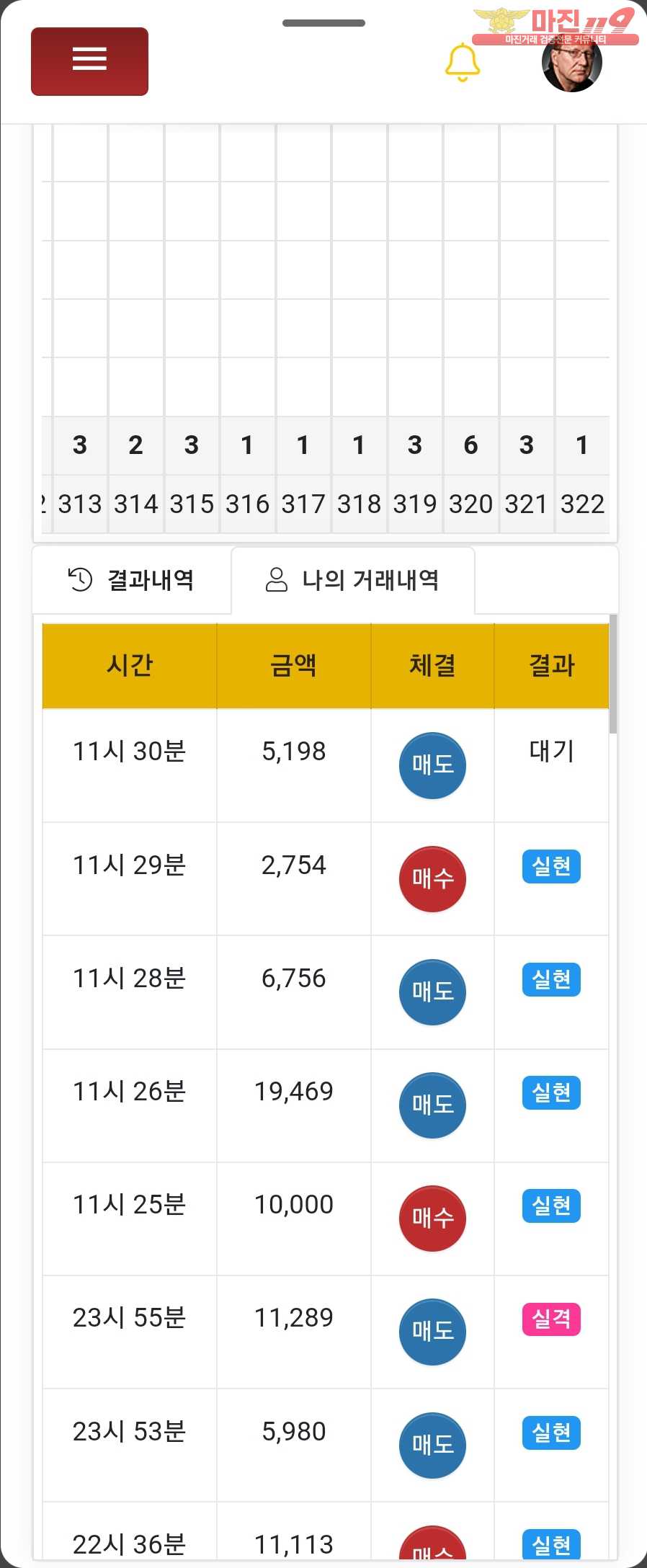647x1568 pixels.
Task: Switch to the 결과내역 tab
Action: tap(131, 580)
